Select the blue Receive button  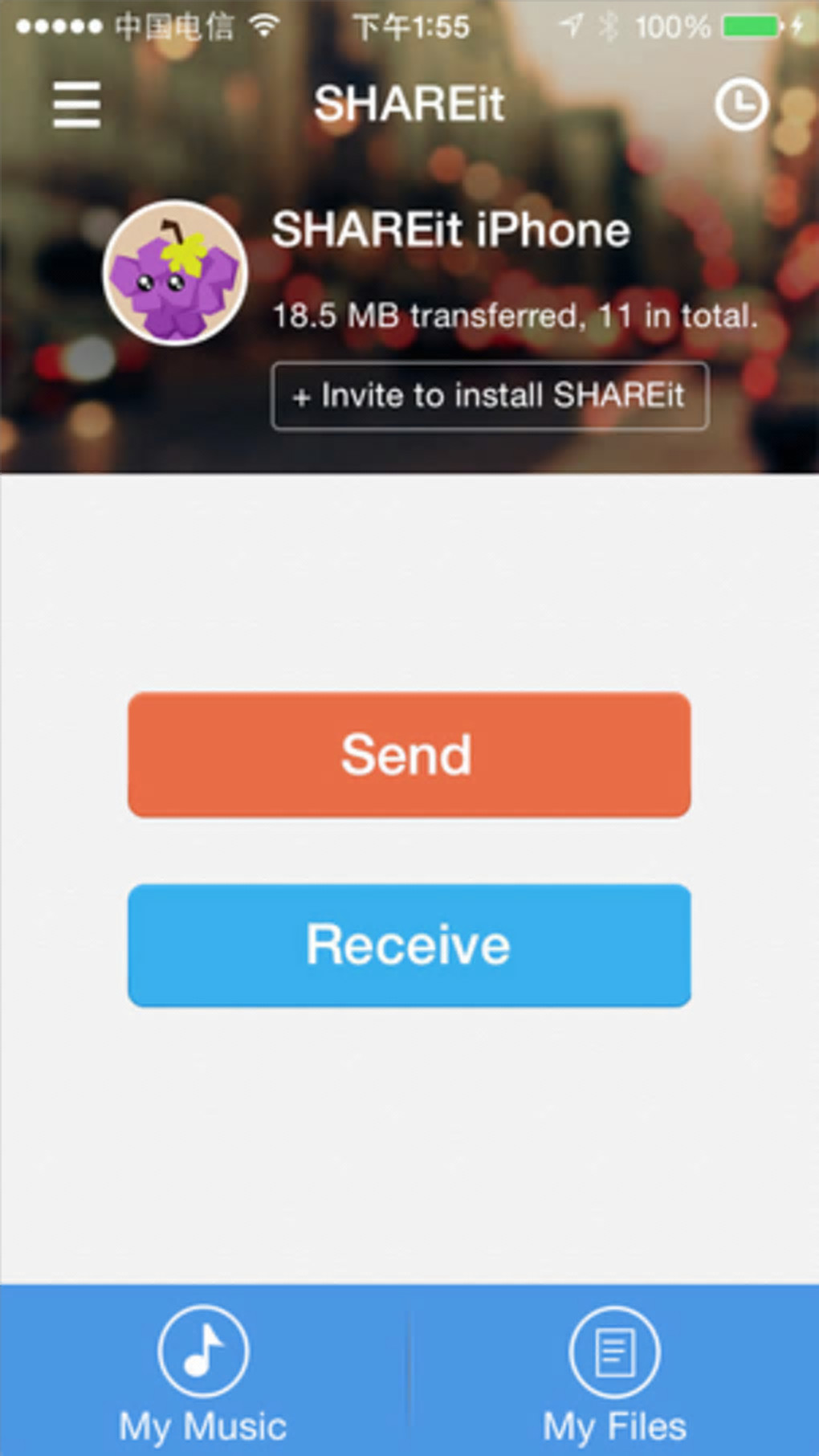[409, 944]
